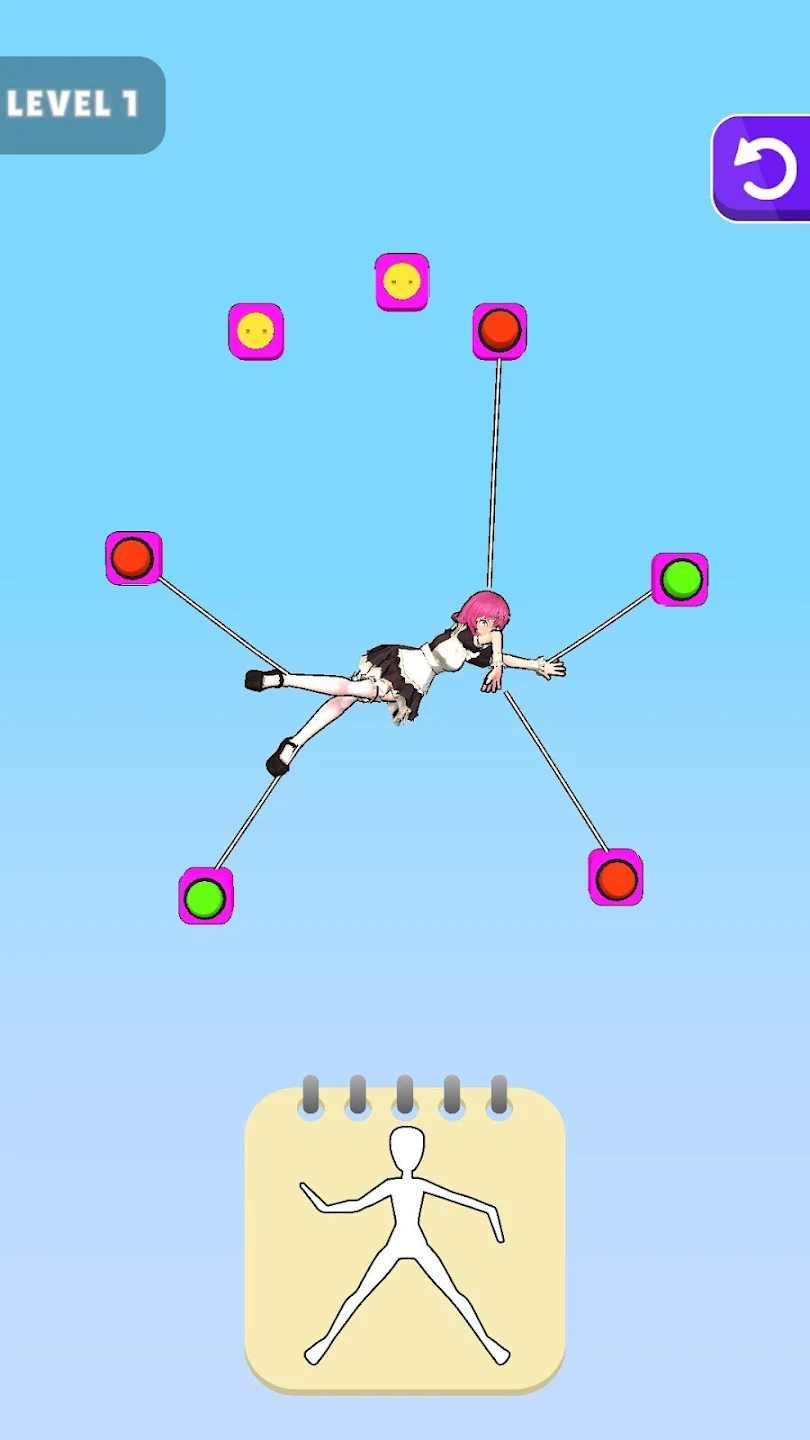Tap the yellow peg farthest from the red head-rope peg

click(x=256, y=331)
